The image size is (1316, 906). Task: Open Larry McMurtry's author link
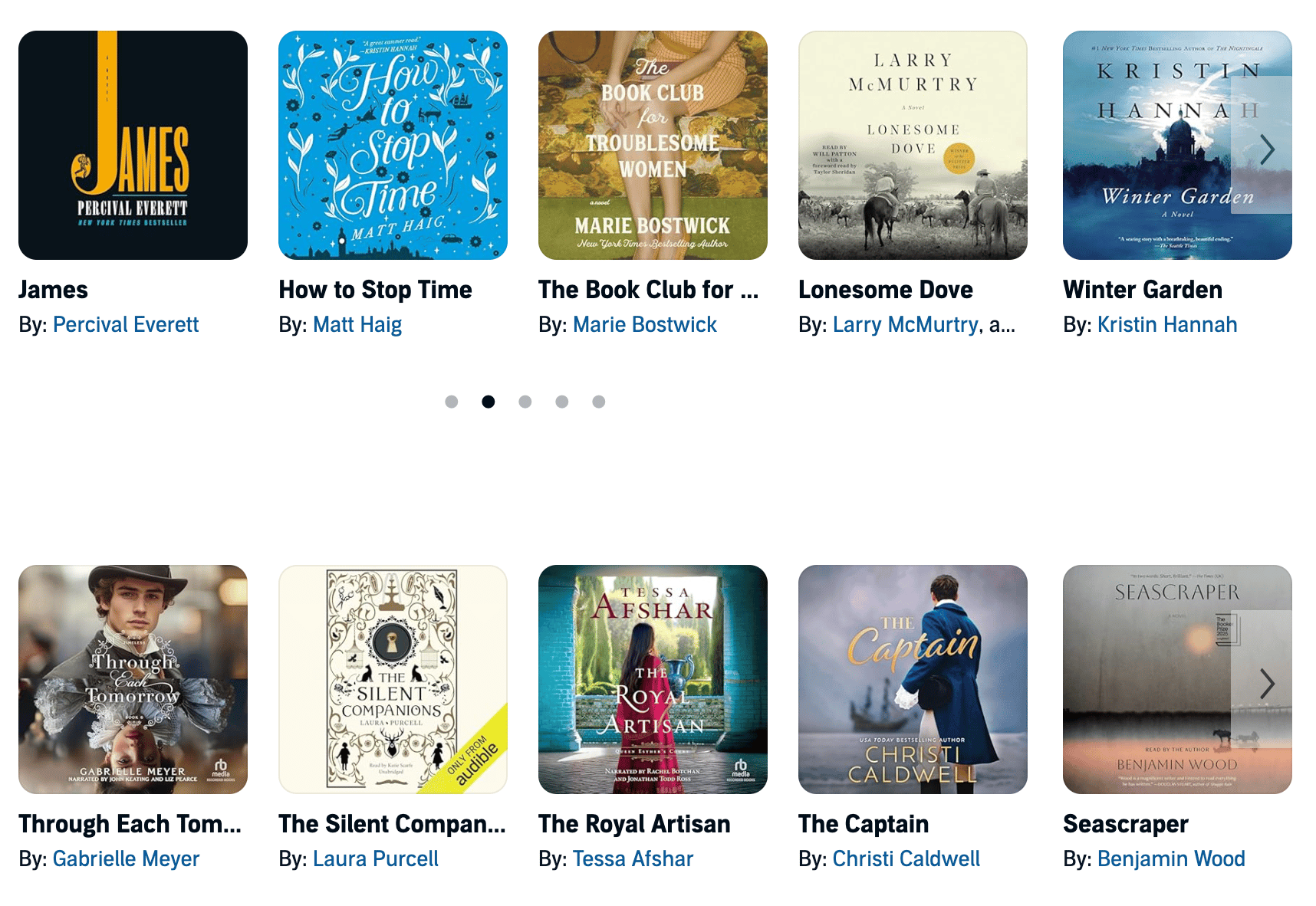[x=905, y=324]
